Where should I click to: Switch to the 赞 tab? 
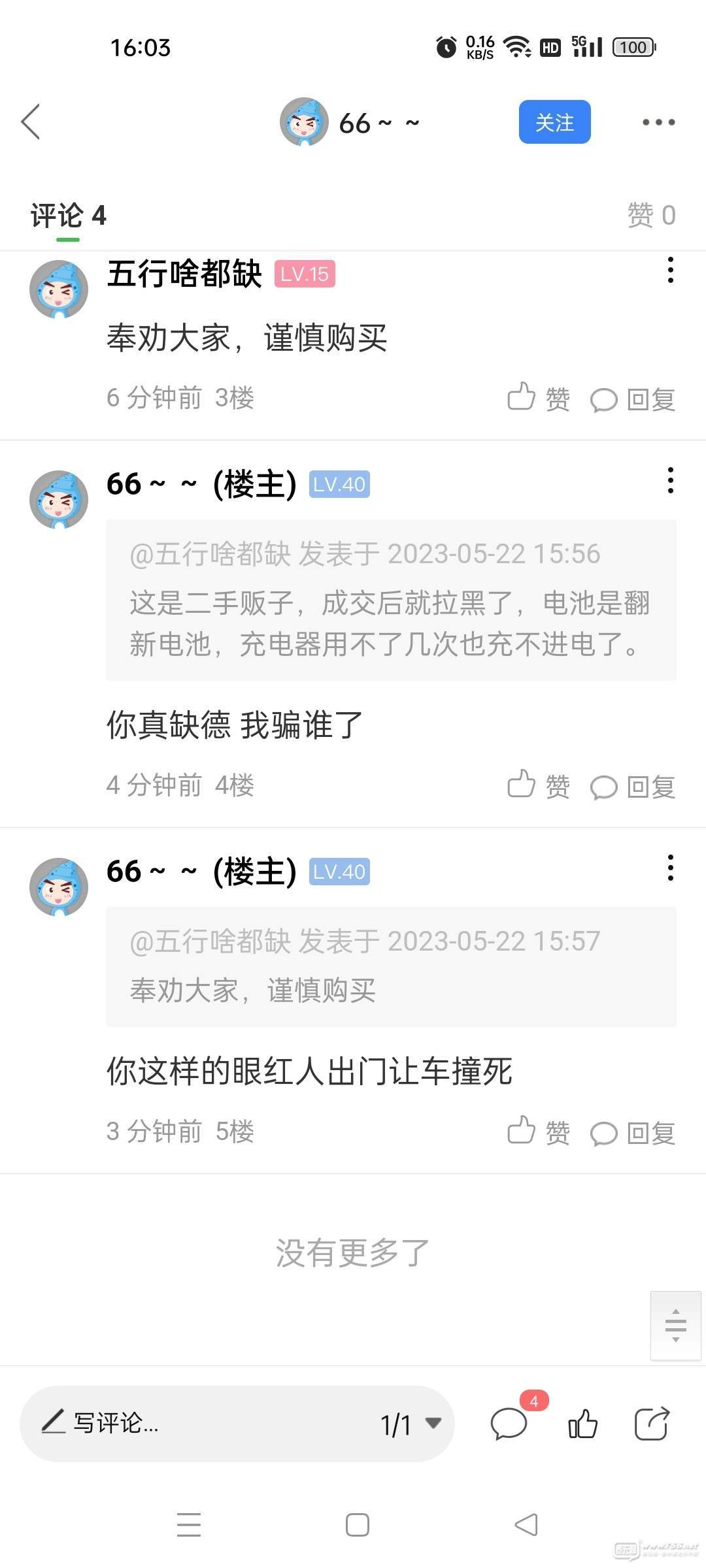pos(650,216)
